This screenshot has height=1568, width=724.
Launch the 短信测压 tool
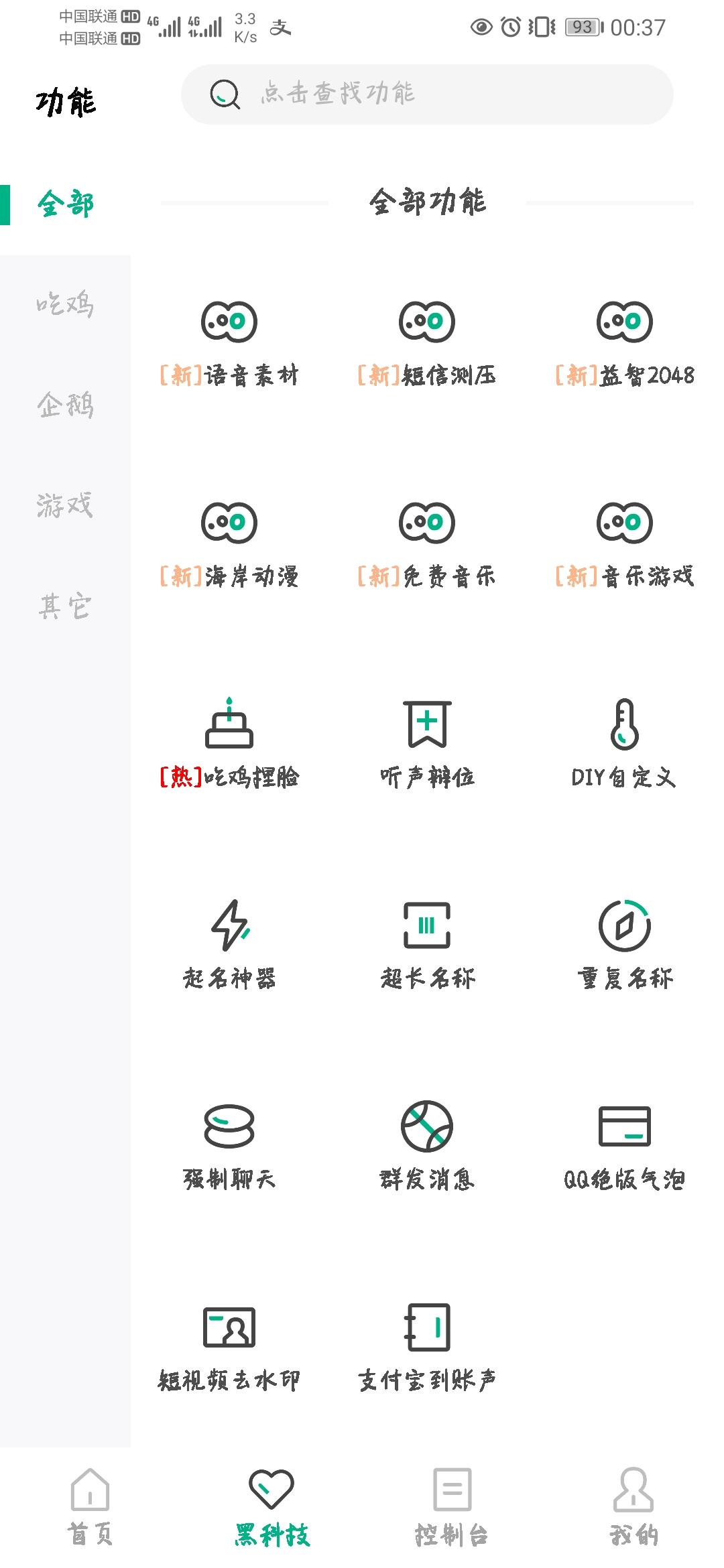click(x=427, y=343)
